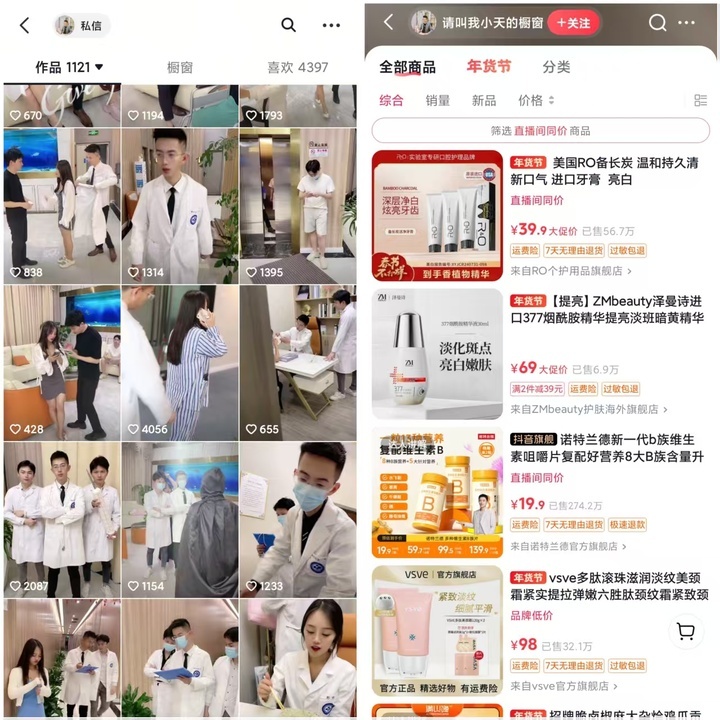Go back using the arrow beside 私信
720x720 pixels.
coord(25,26)
